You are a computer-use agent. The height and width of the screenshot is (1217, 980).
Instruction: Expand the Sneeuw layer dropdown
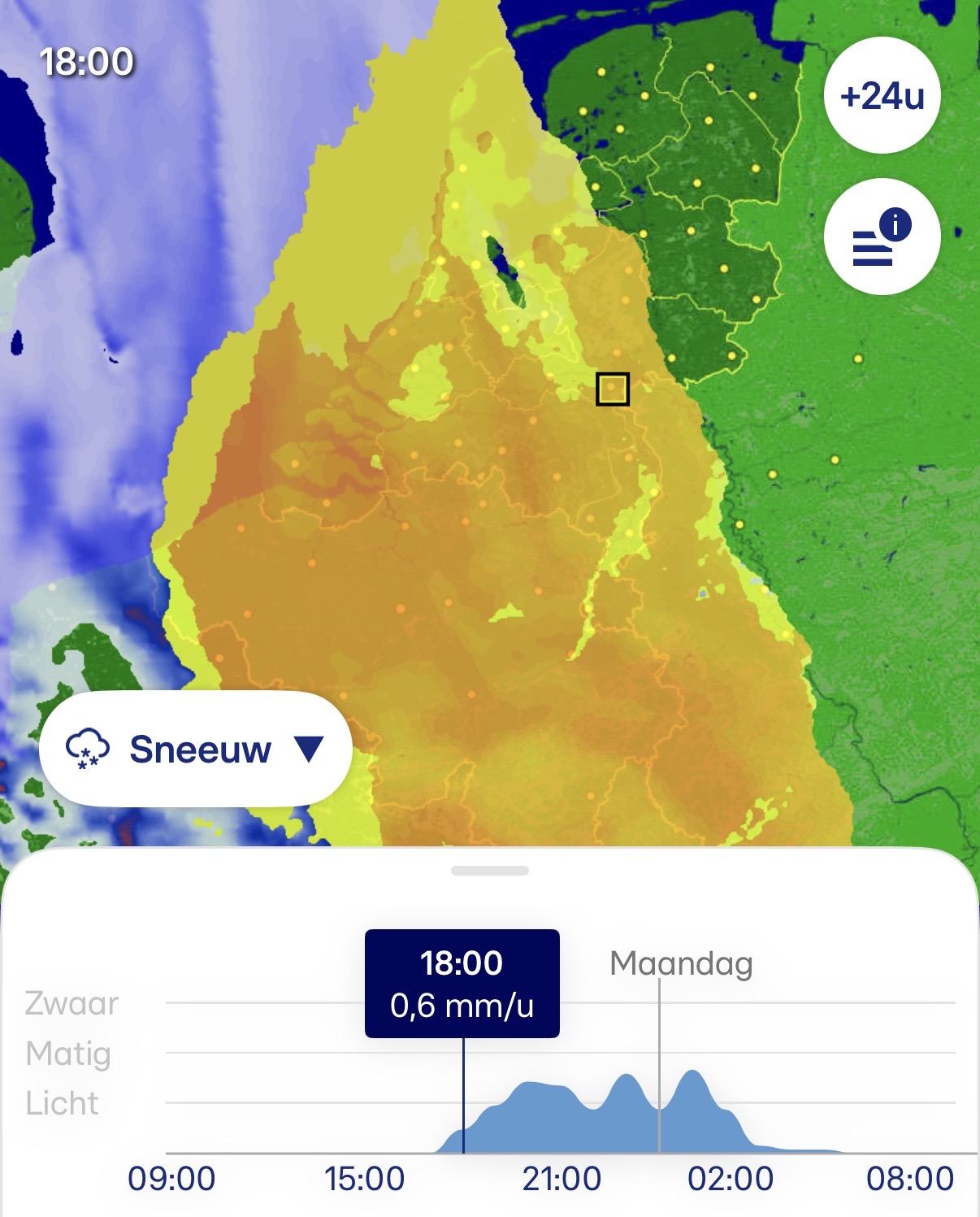click(x=196, y=749)
